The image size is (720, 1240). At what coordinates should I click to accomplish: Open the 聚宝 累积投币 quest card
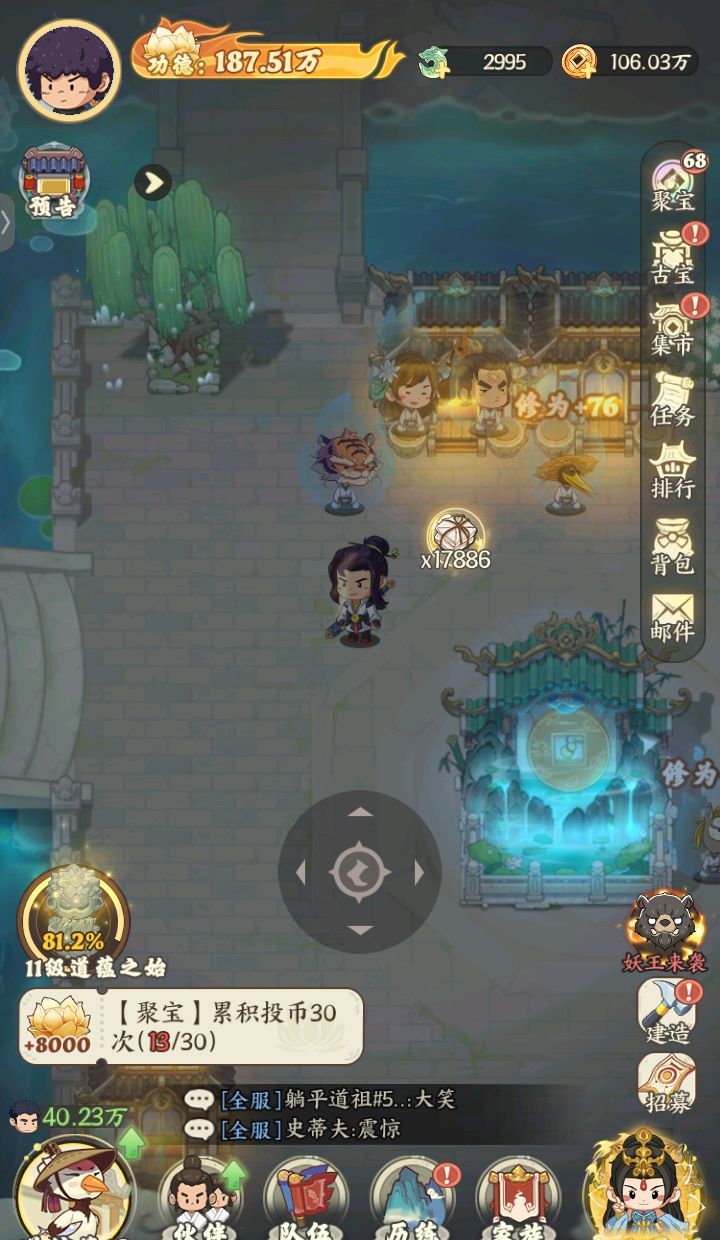point(191,1026)
